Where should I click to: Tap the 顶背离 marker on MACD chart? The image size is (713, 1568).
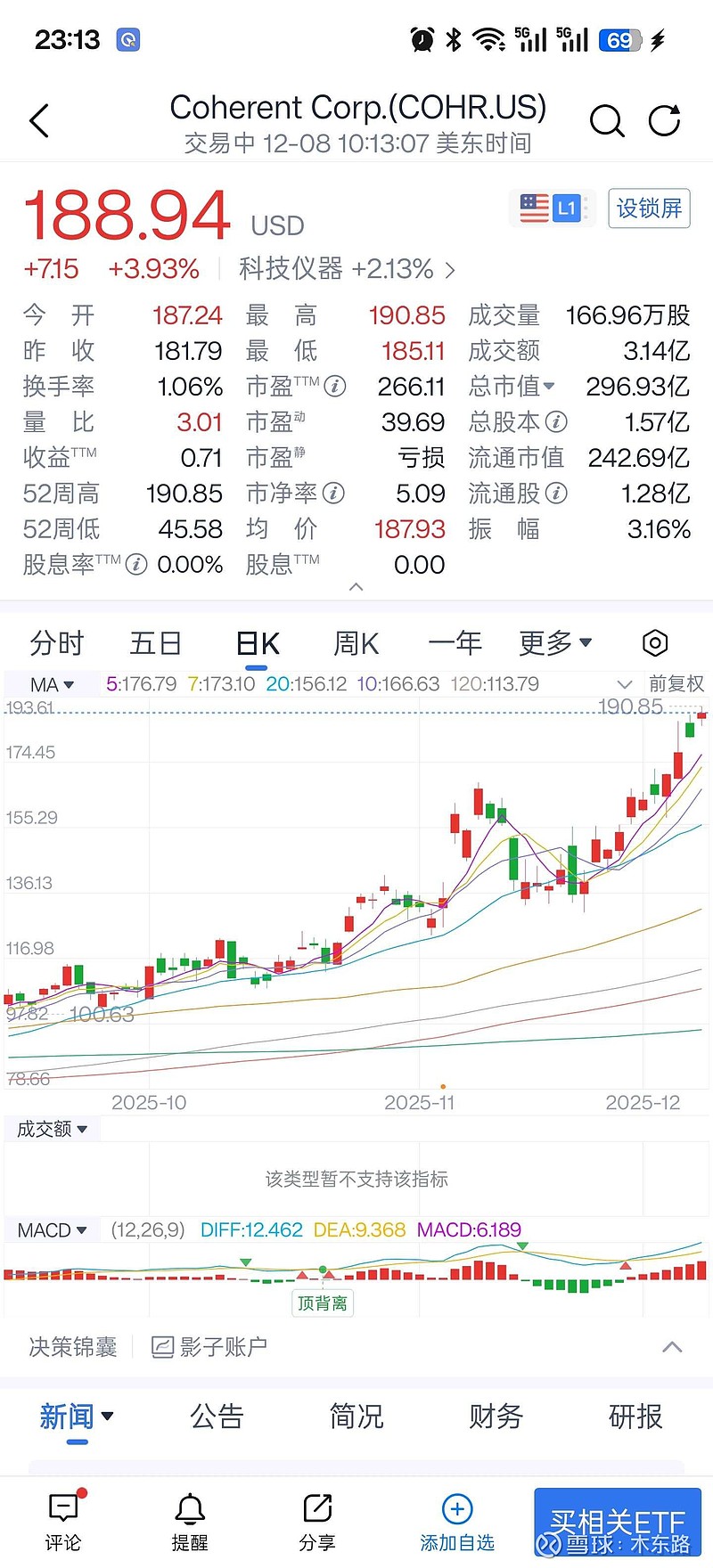[323, 1303]
